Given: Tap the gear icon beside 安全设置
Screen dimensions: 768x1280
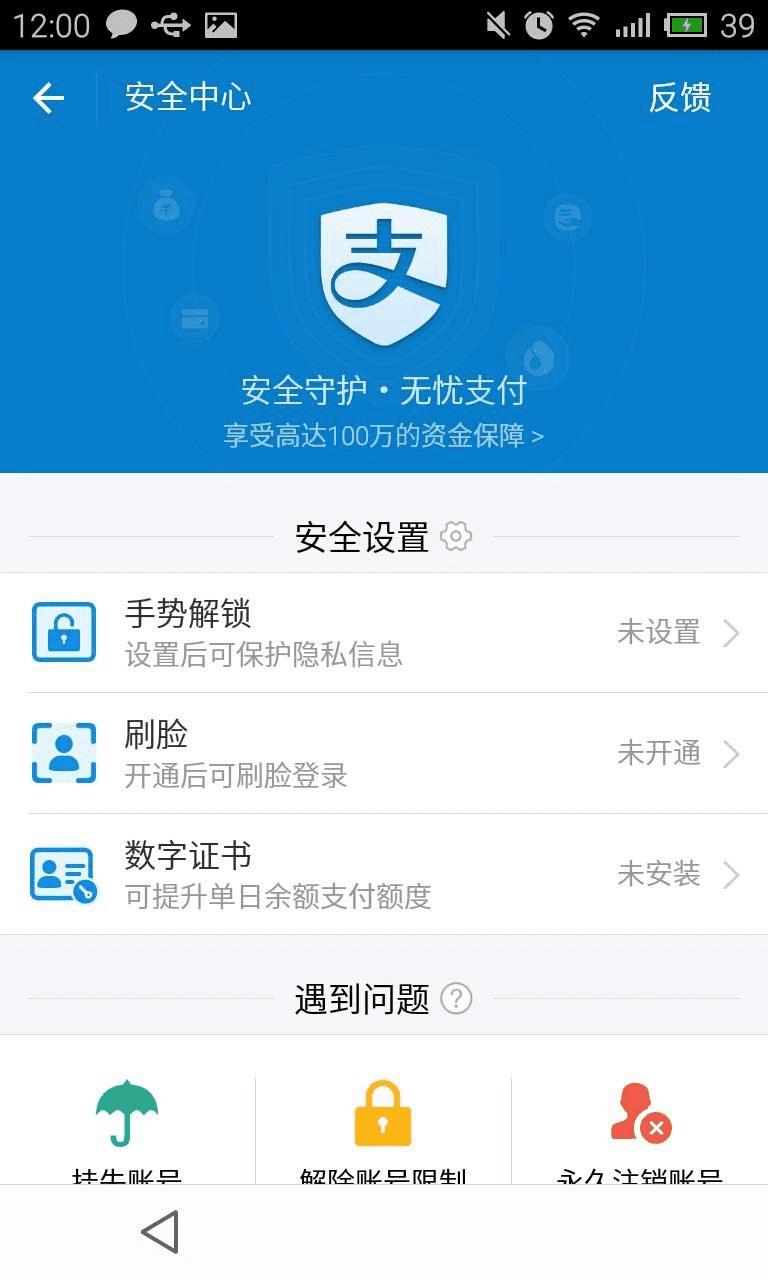Looking at the screenshot, I should 456,537.
